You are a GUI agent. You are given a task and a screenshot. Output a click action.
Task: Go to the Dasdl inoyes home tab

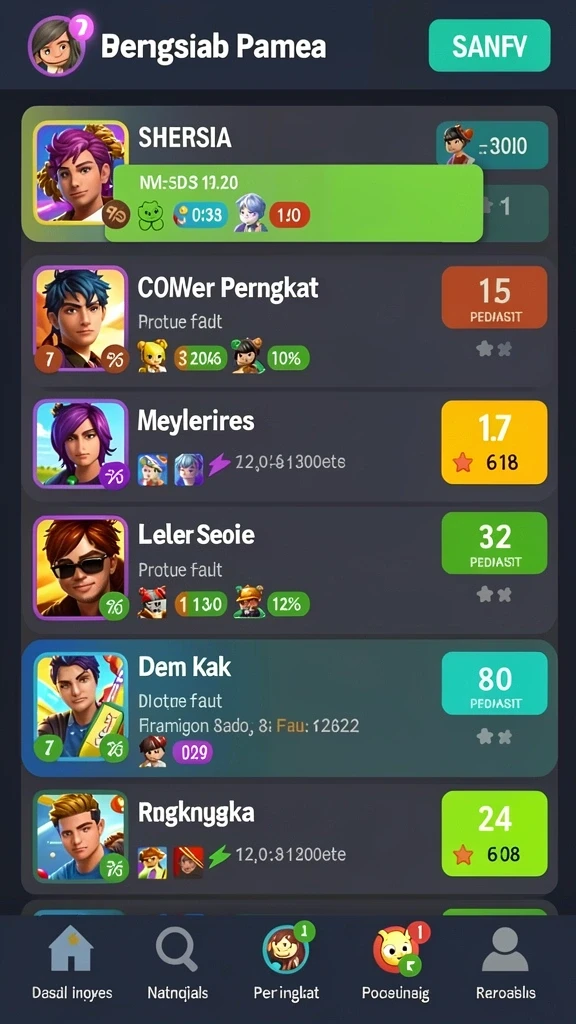point(72,963)
